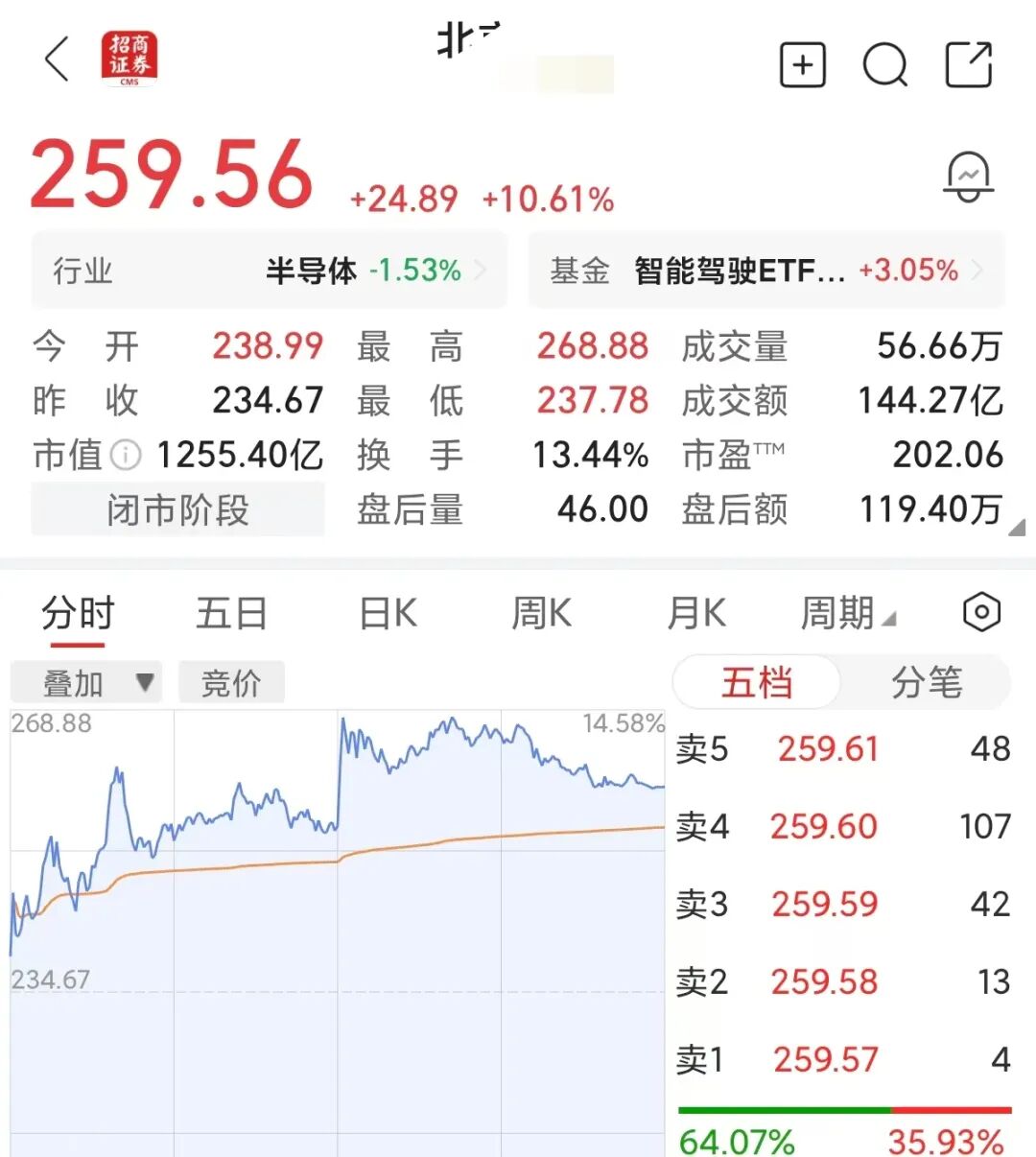1036x1157 pixels.
Task: Go back using the top-left arrow
Action: click(x=58, y=59)
